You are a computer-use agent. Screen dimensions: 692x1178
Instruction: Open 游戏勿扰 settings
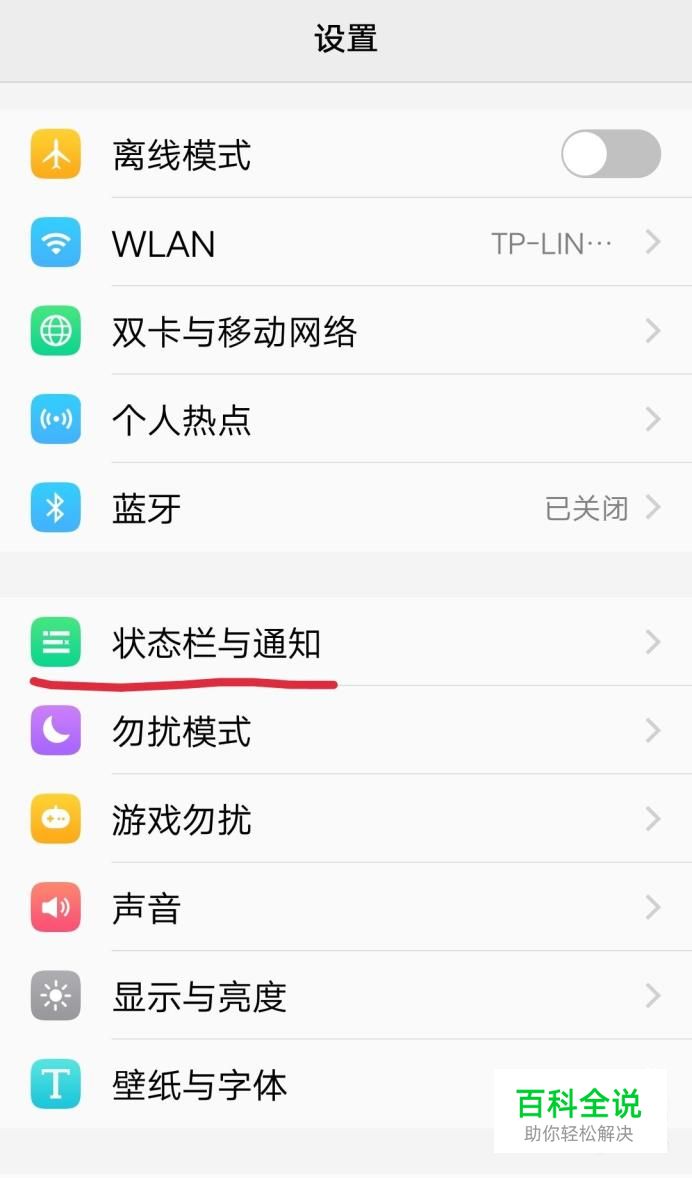click(346, 818)
